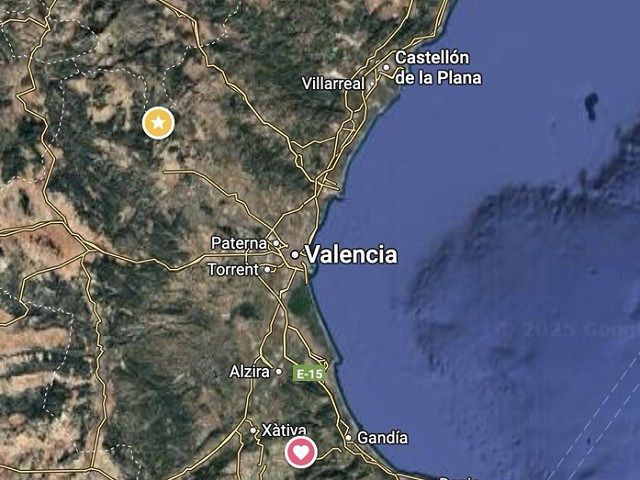Open the starred place marker

click(x=158, y=123)
